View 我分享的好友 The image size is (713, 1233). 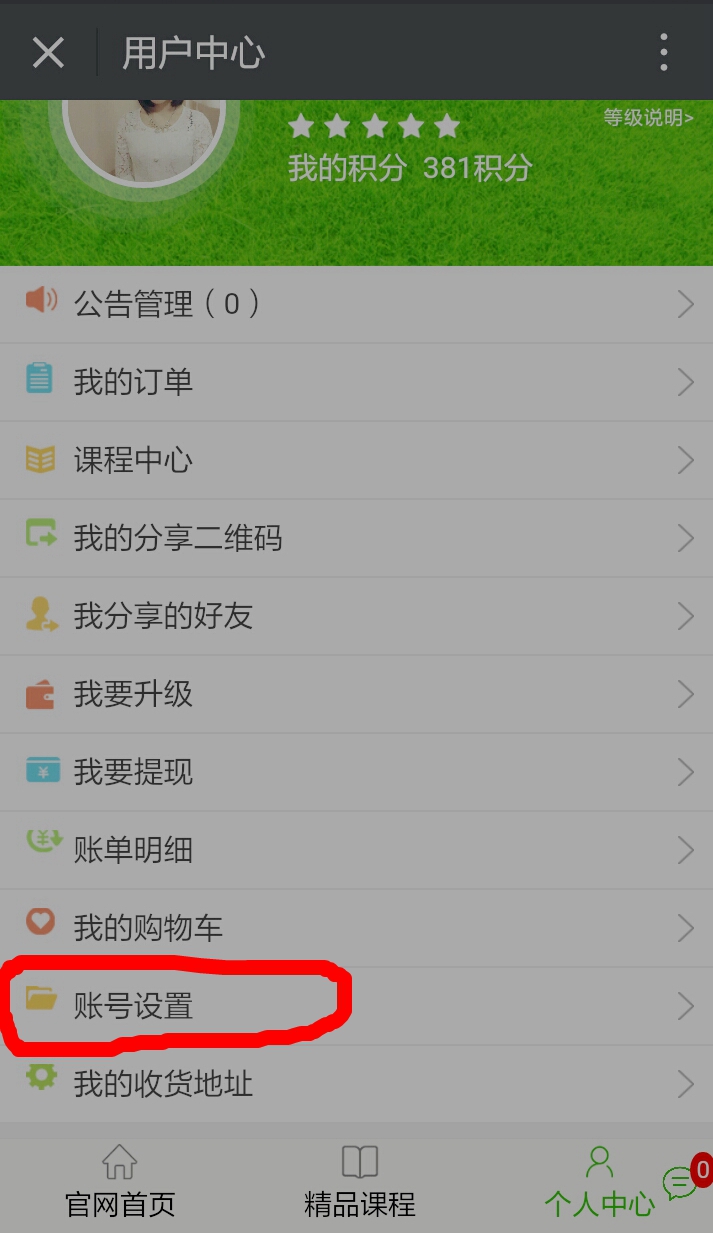(356, 616)
